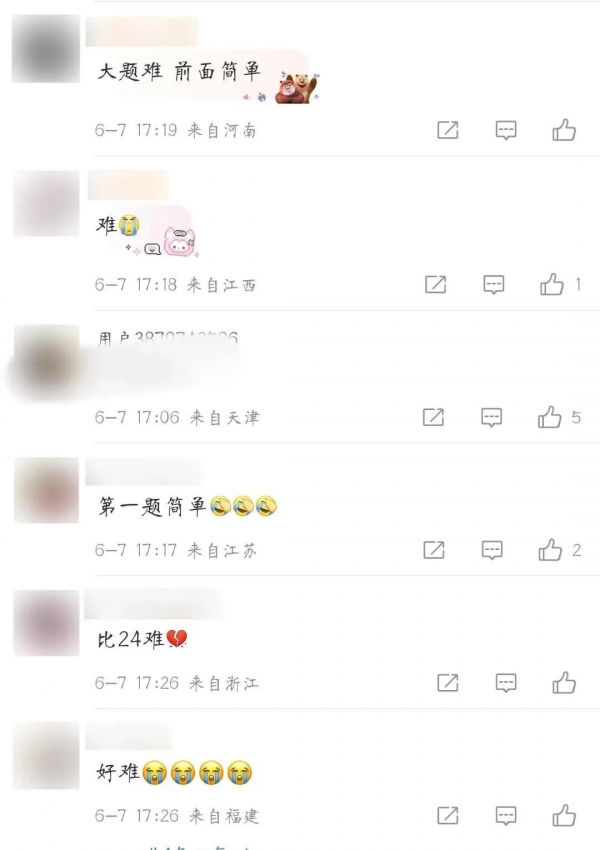
Task: Open the avatar of '比24难' commenter
Action: click(x=47, y=622)
